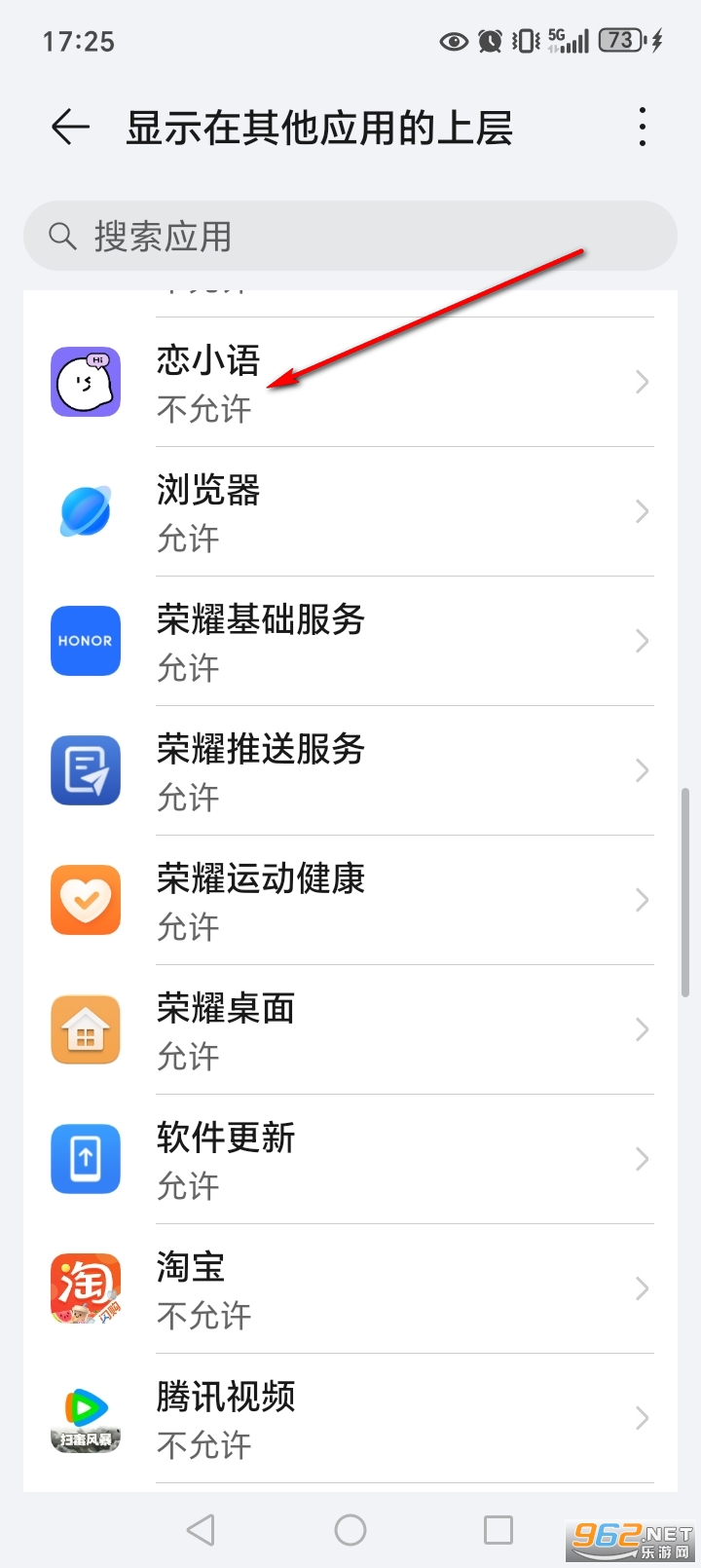This screenshot has height=1568, width=701.
Task: Select the 腾讯视频 video app icon
Action: tap(85, 1418)
